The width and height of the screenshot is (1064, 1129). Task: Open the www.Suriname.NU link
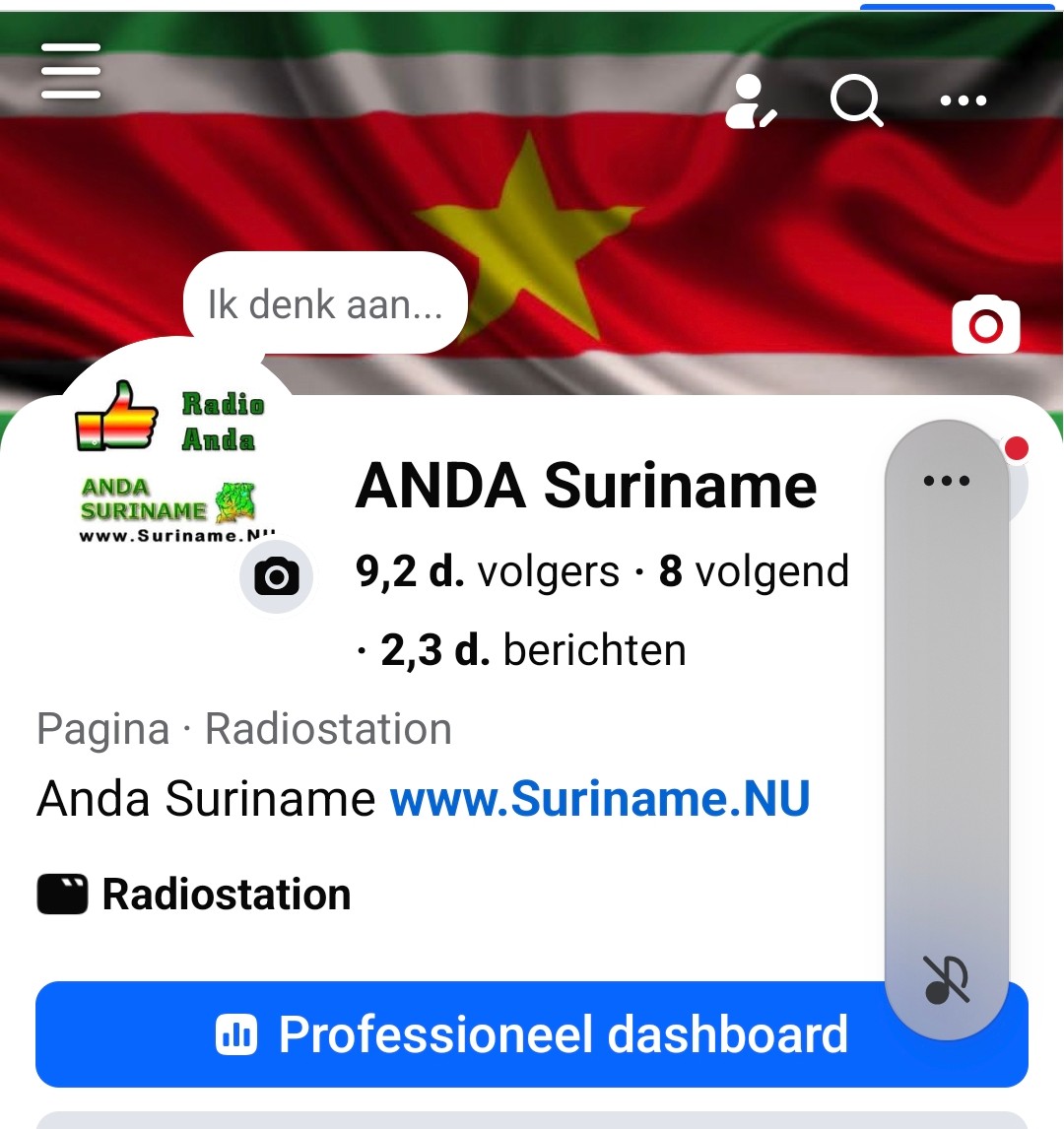(600, 798)
